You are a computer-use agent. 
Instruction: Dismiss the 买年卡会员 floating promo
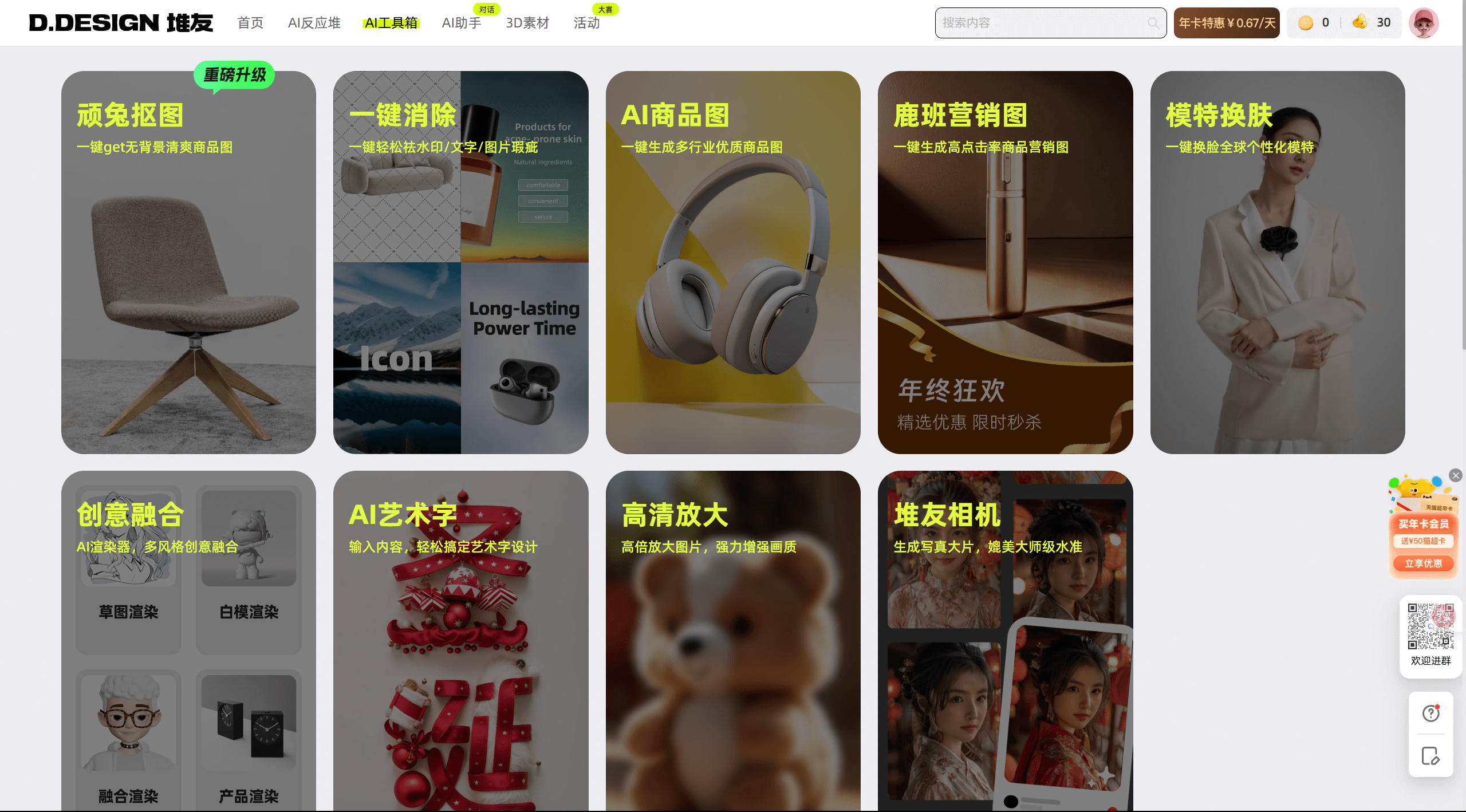pyautogui.click(x=1456, y=475)
